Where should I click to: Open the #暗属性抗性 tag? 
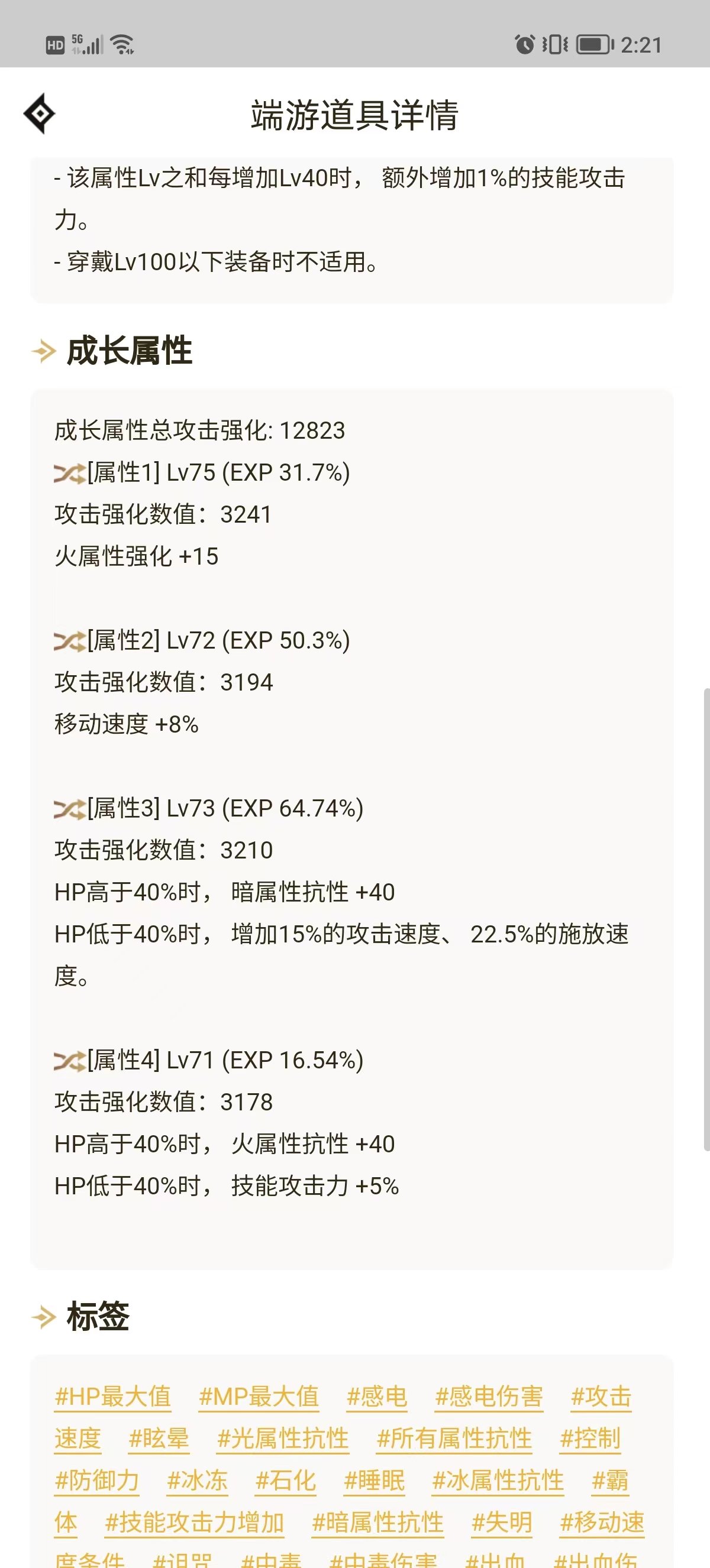(377, 1522)
